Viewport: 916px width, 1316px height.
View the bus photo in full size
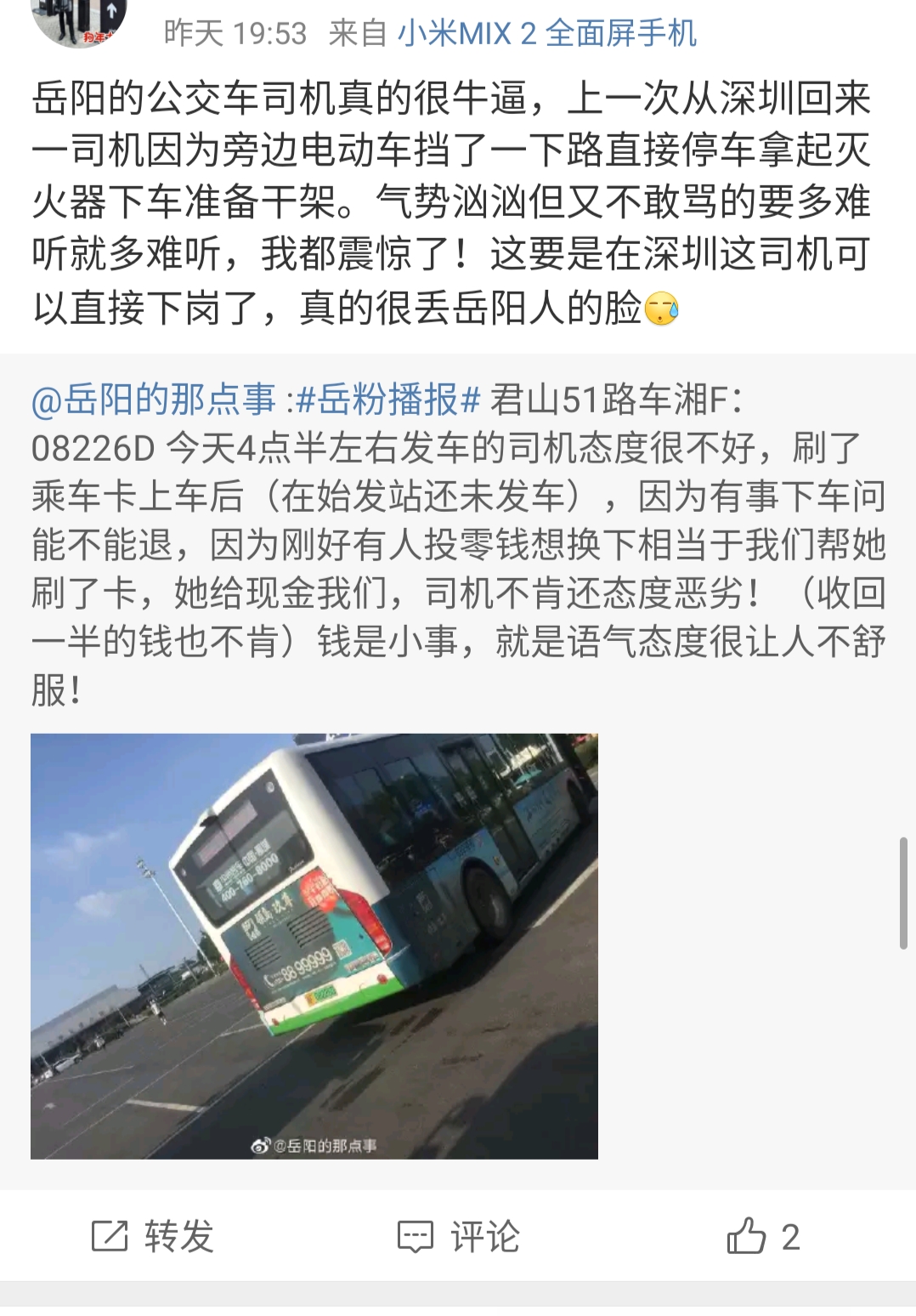(314, 945)
